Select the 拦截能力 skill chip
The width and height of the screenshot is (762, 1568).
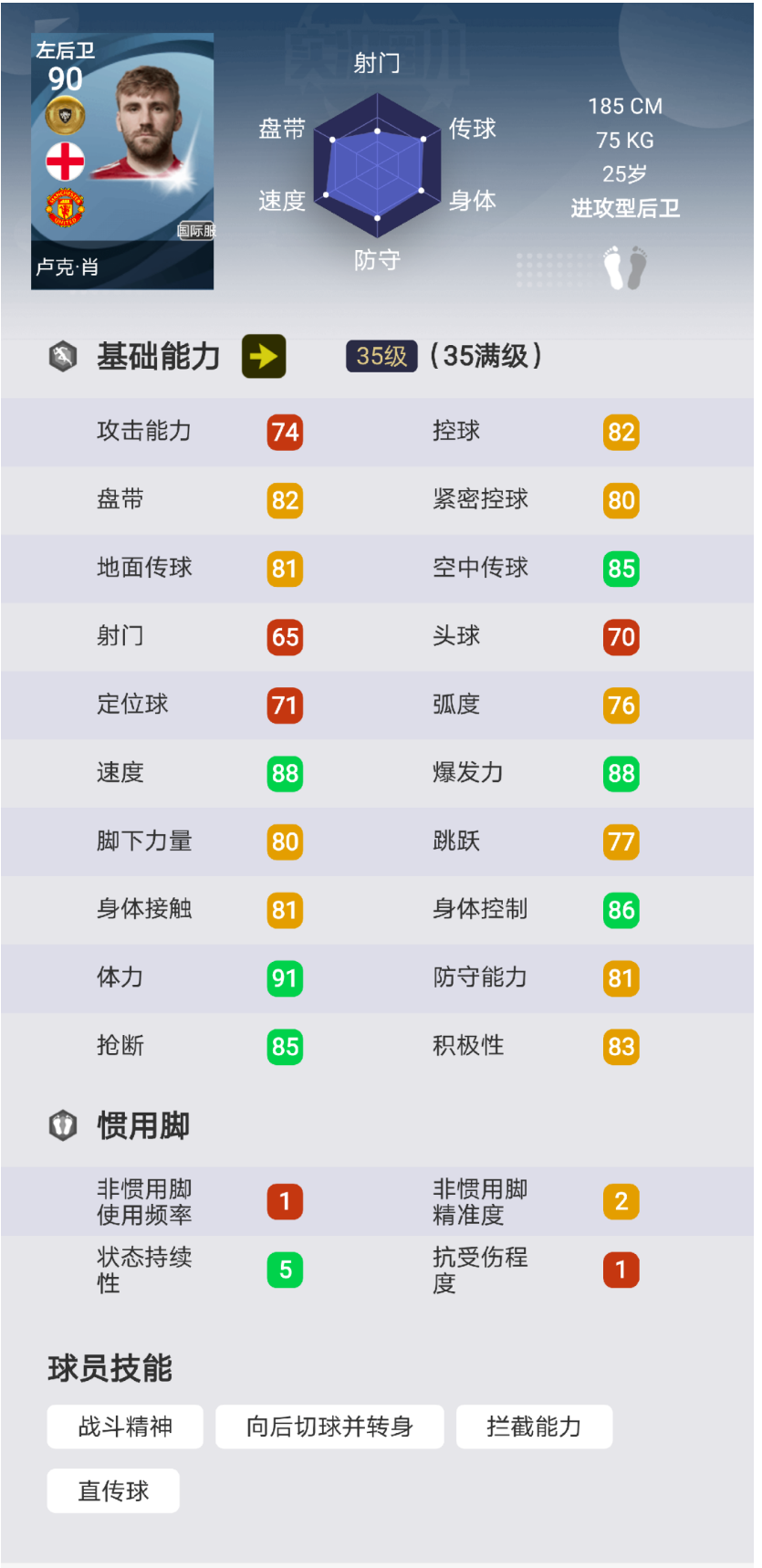pos(534,1427)
